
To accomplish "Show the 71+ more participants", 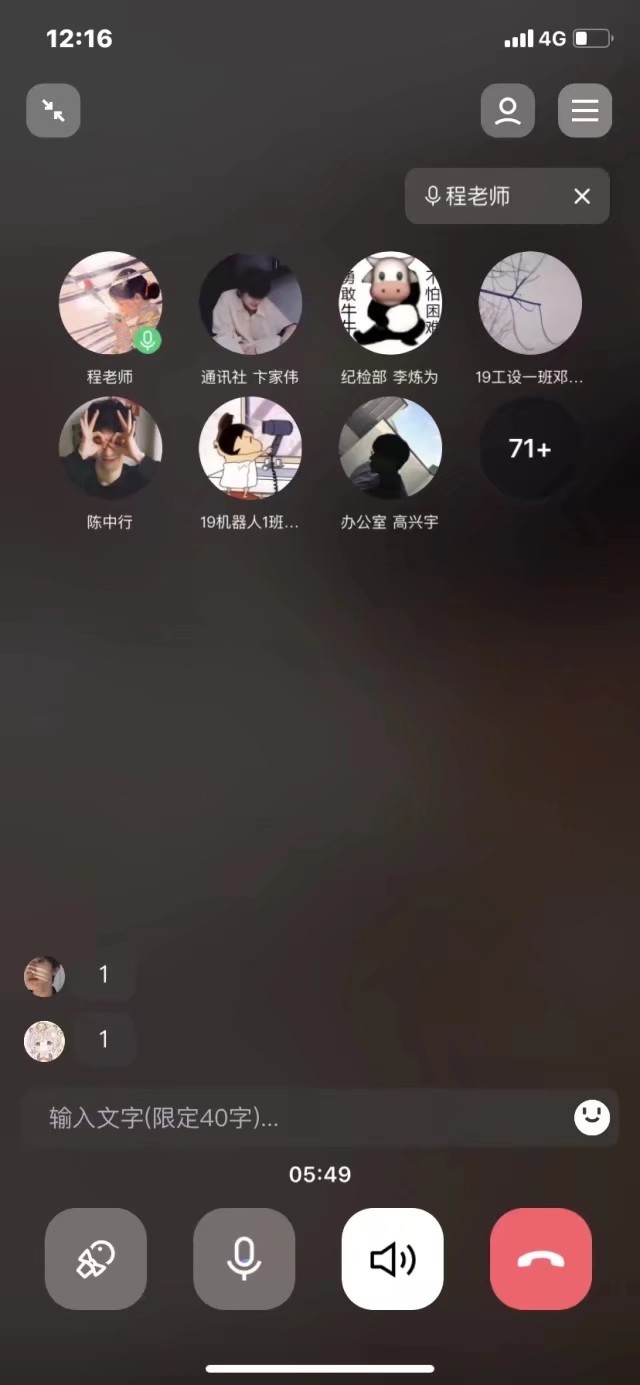I will point(530,448).
